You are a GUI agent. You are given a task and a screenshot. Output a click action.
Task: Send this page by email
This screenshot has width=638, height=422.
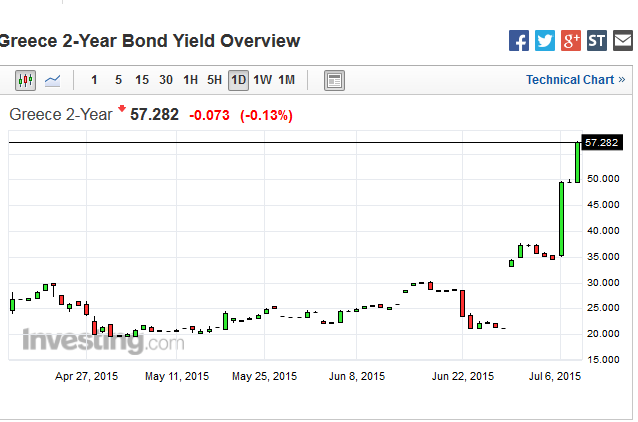pyautogui.click(x=623, y=41)
